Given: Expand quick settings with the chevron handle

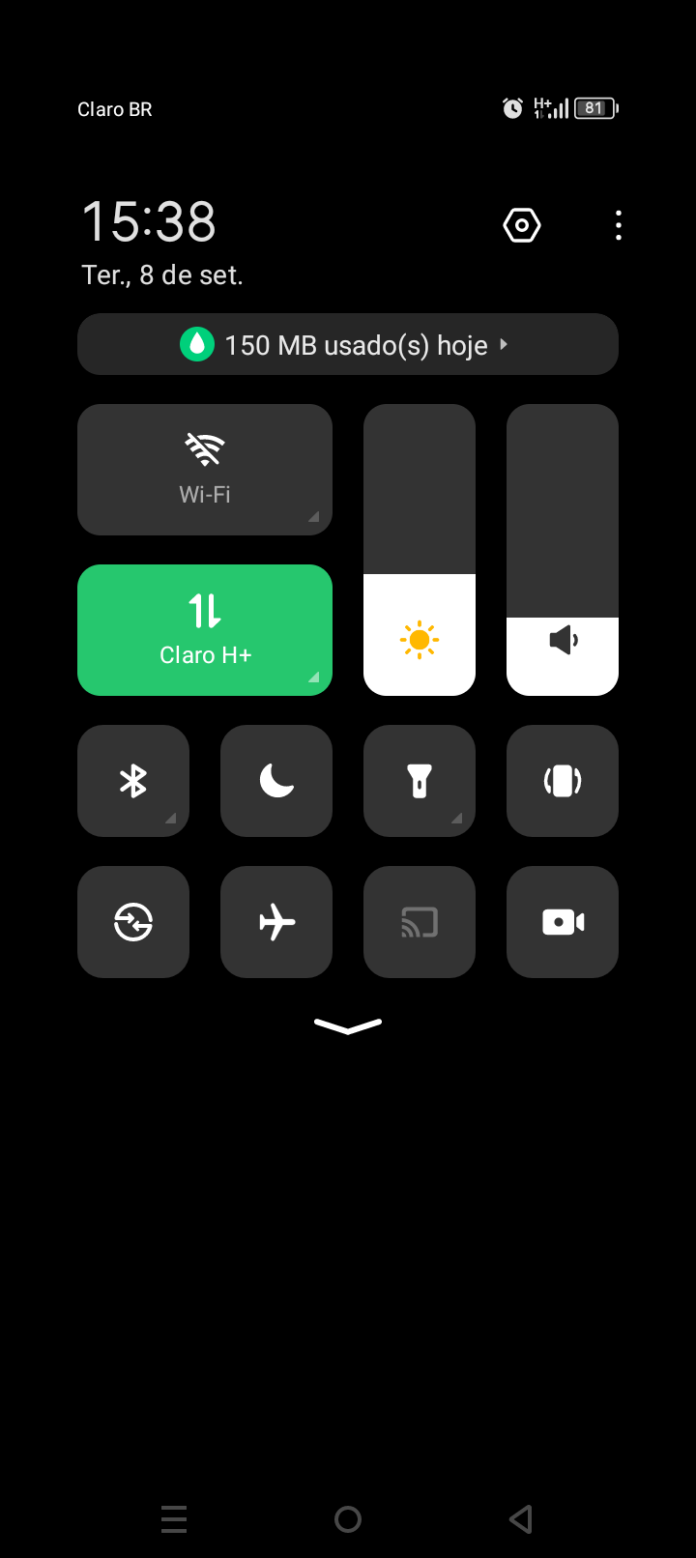Looking at the screenshot, I should click(348, 1025).
